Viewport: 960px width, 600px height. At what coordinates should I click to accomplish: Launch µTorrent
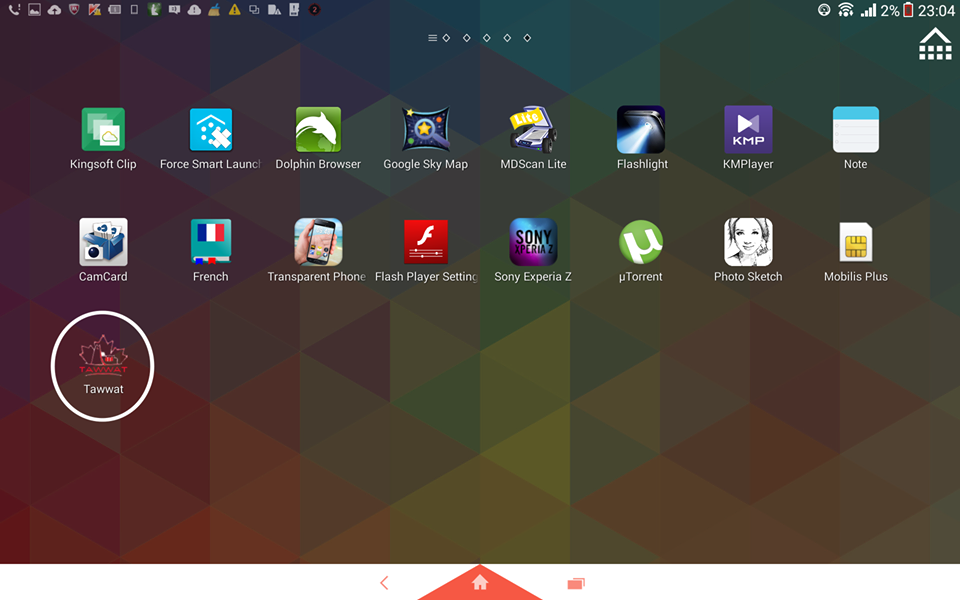point(641,243)
